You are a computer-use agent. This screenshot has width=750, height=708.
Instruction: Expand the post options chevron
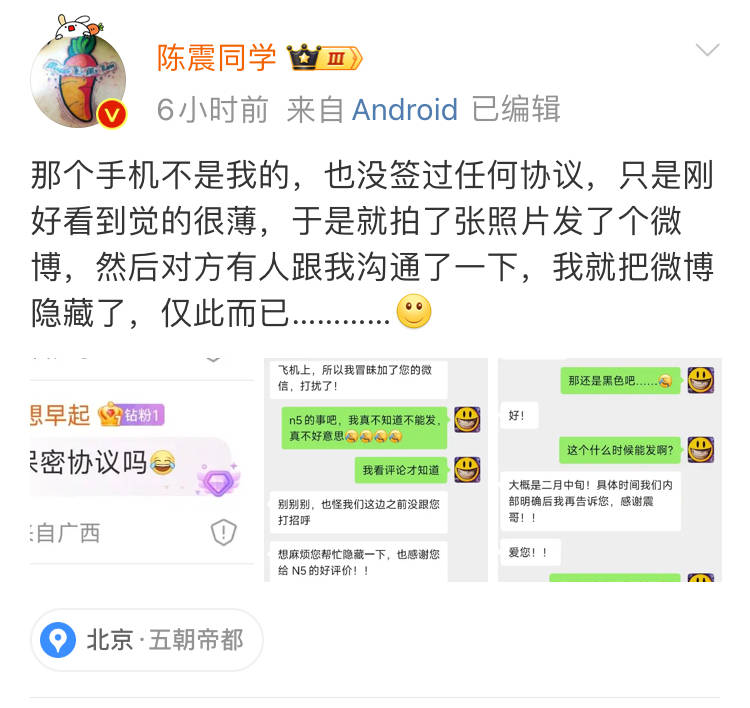click(707, 51)
